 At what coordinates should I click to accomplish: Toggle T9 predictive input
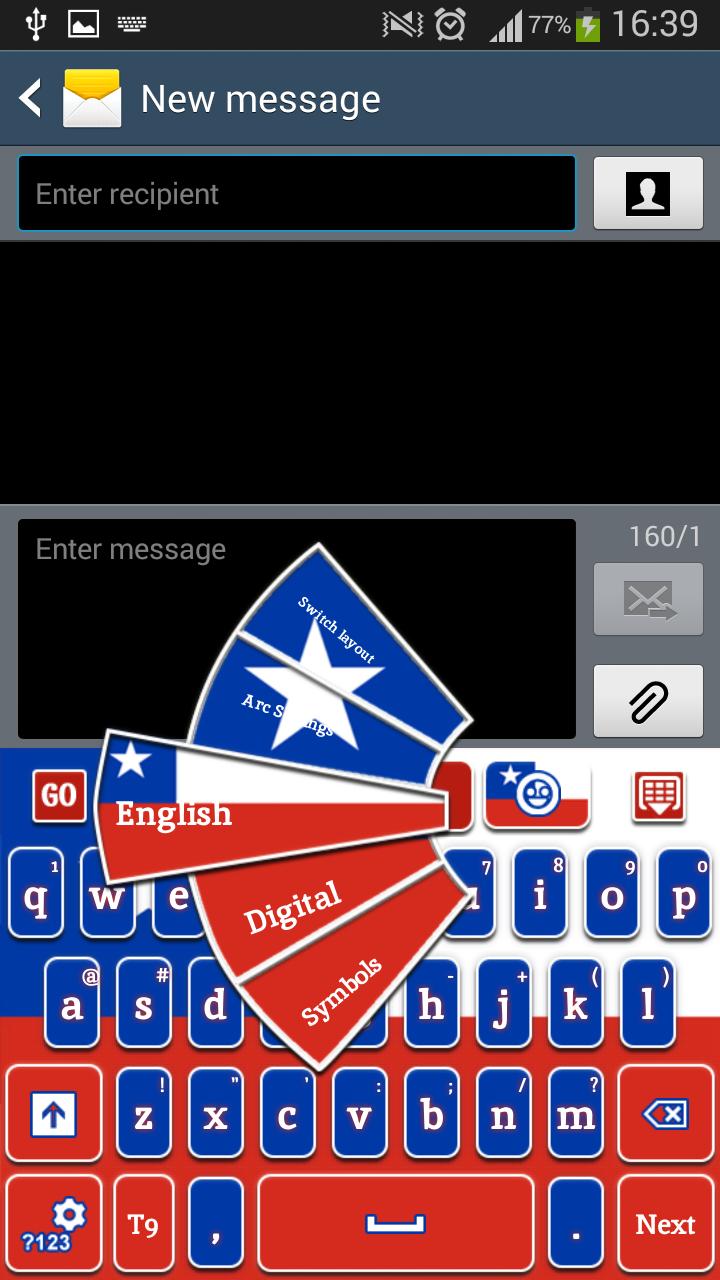click(143, 1223)
